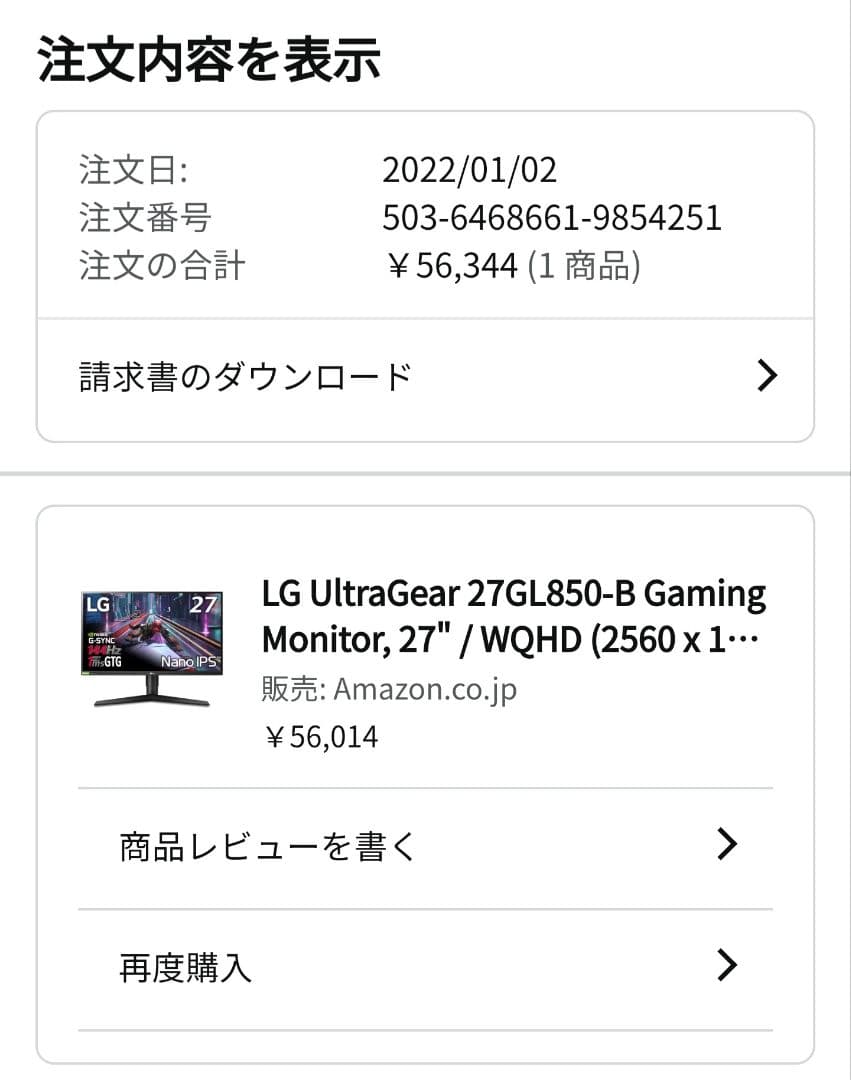This screenshot has height=1080, width=851.
Task: Click the chevron on the 再度購入 row
Action: [728, 966]
